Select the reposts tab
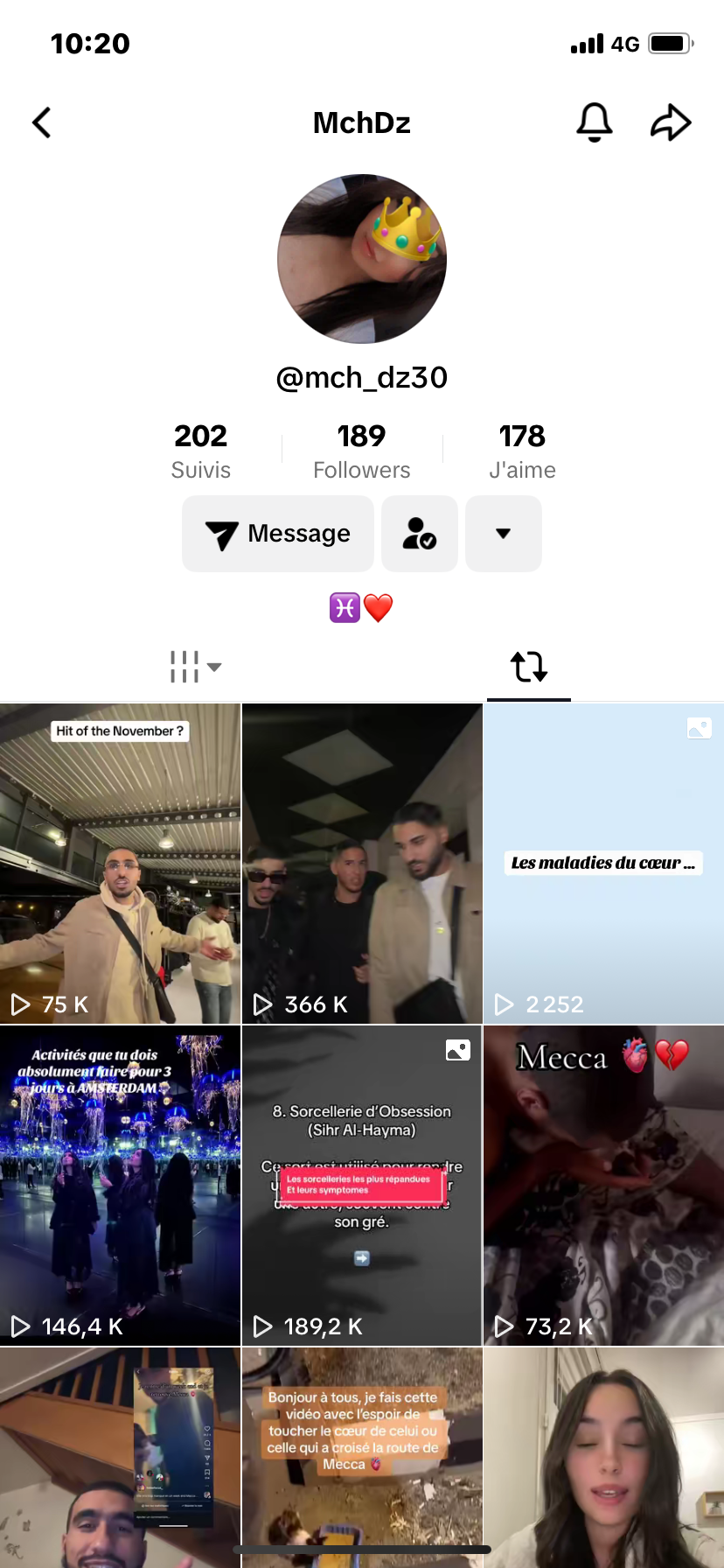 point(528,667)
